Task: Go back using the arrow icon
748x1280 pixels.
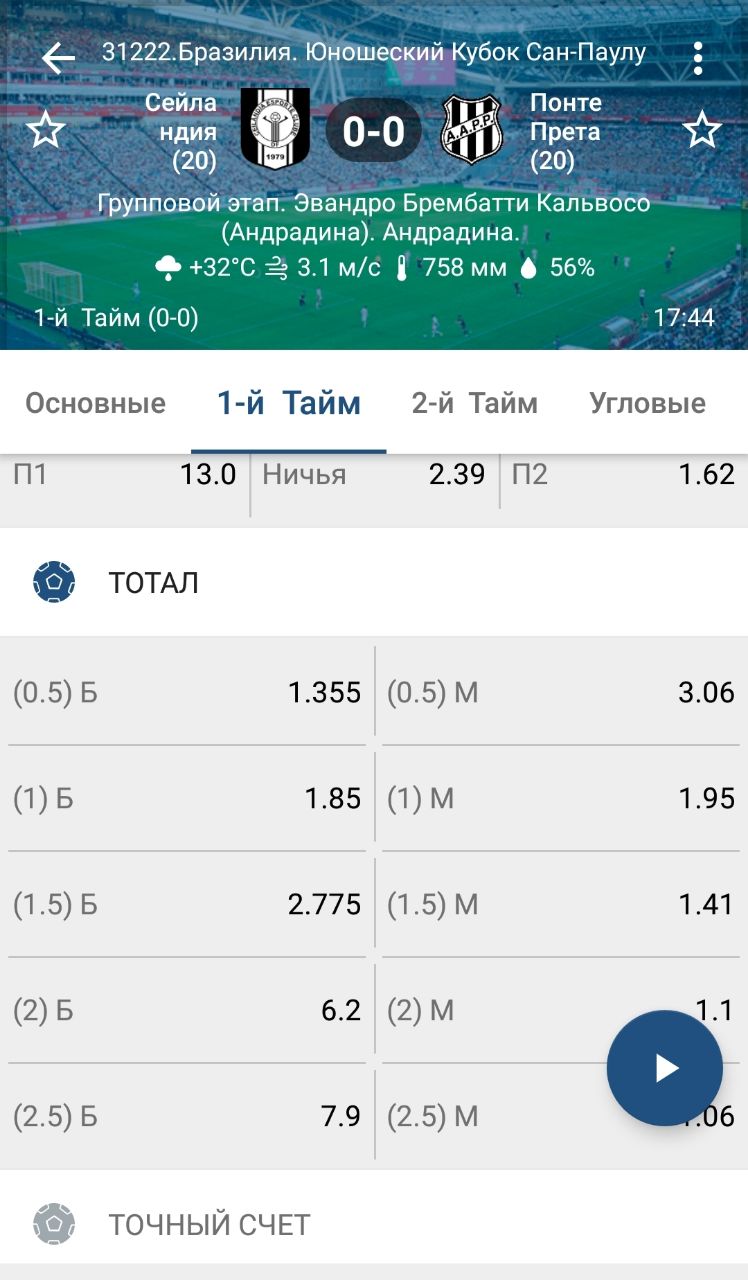Action: (x=58, y=58)
